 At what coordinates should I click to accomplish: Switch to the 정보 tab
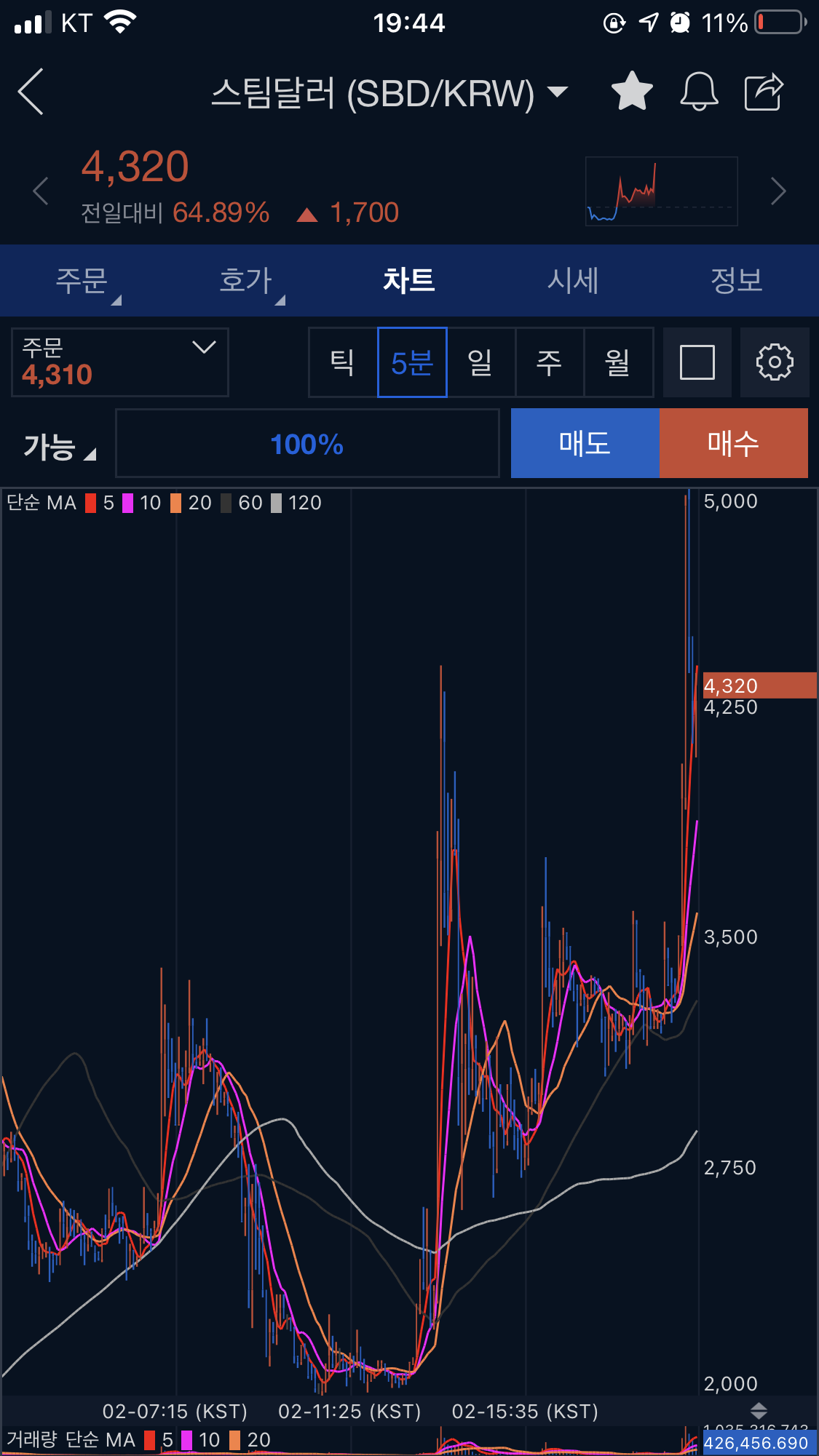[x=736, y=281]
